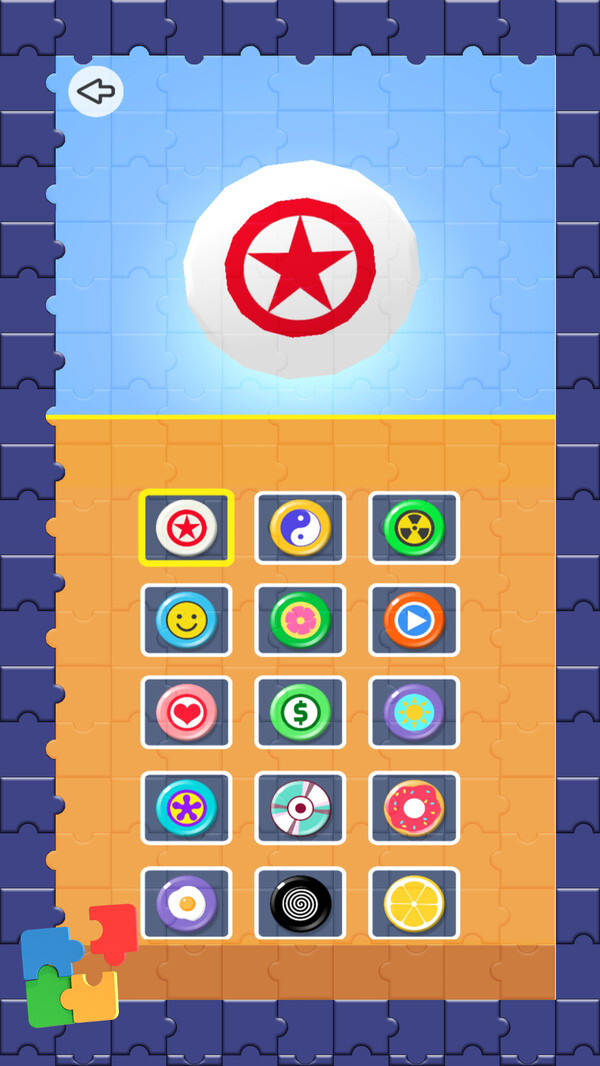The height and width of the screenshot is (1066, 600).
Task: Select the red heart disc skin
Action: tap(186, 713)
